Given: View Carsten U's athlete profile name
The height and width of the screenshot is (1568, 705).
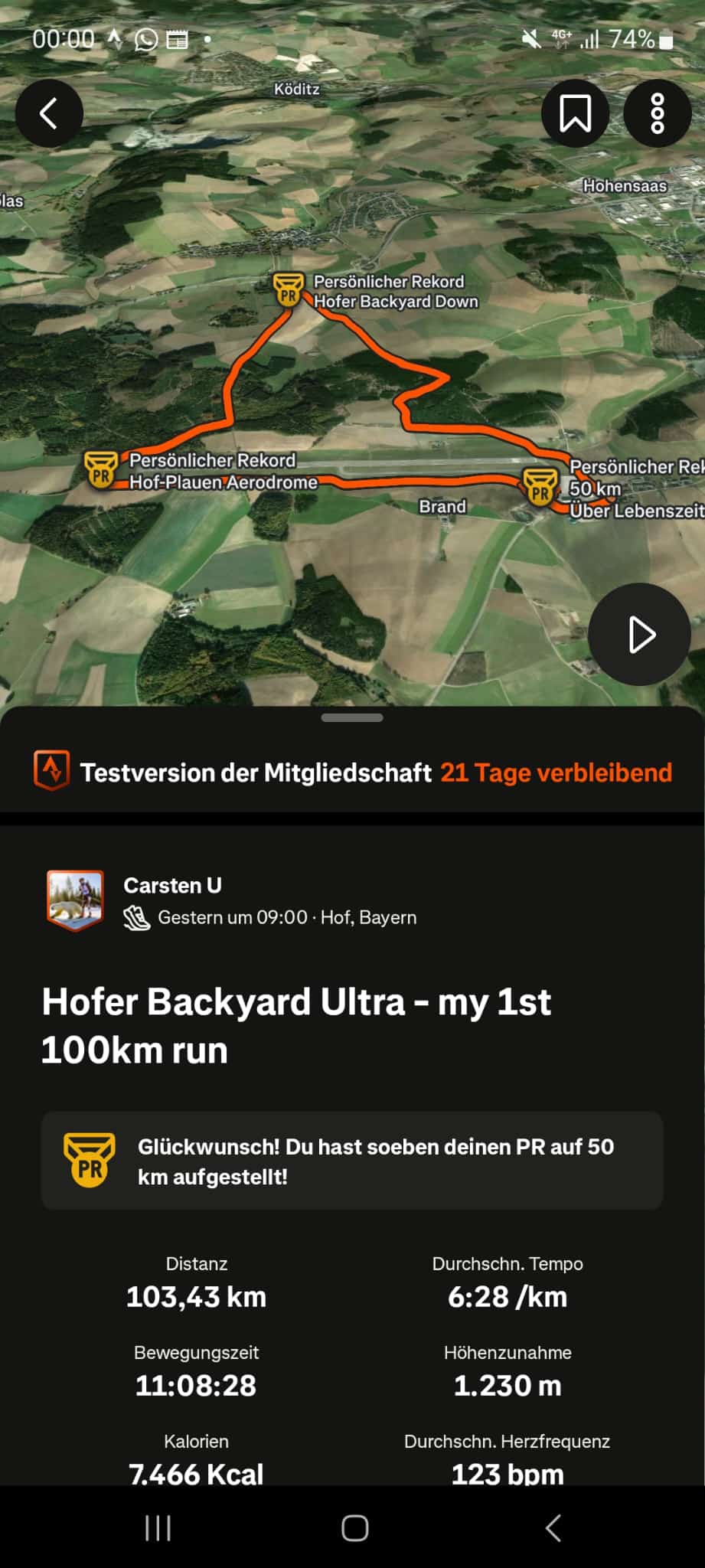Looking at the screenshot, I should click(172, 885).
